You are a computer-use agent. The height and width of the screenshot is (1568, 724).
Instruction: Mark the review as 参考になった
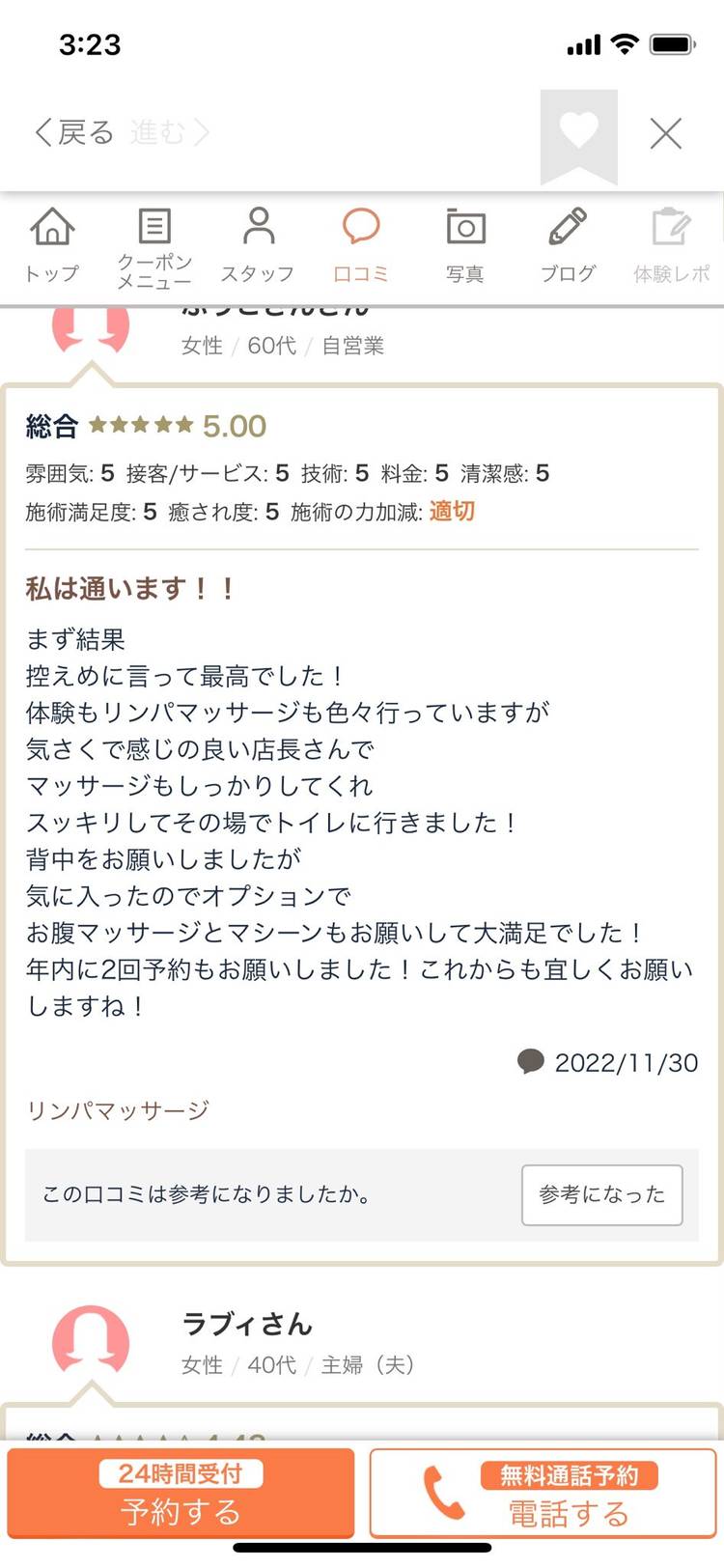pyautogui.click(x=601, y=1195)
